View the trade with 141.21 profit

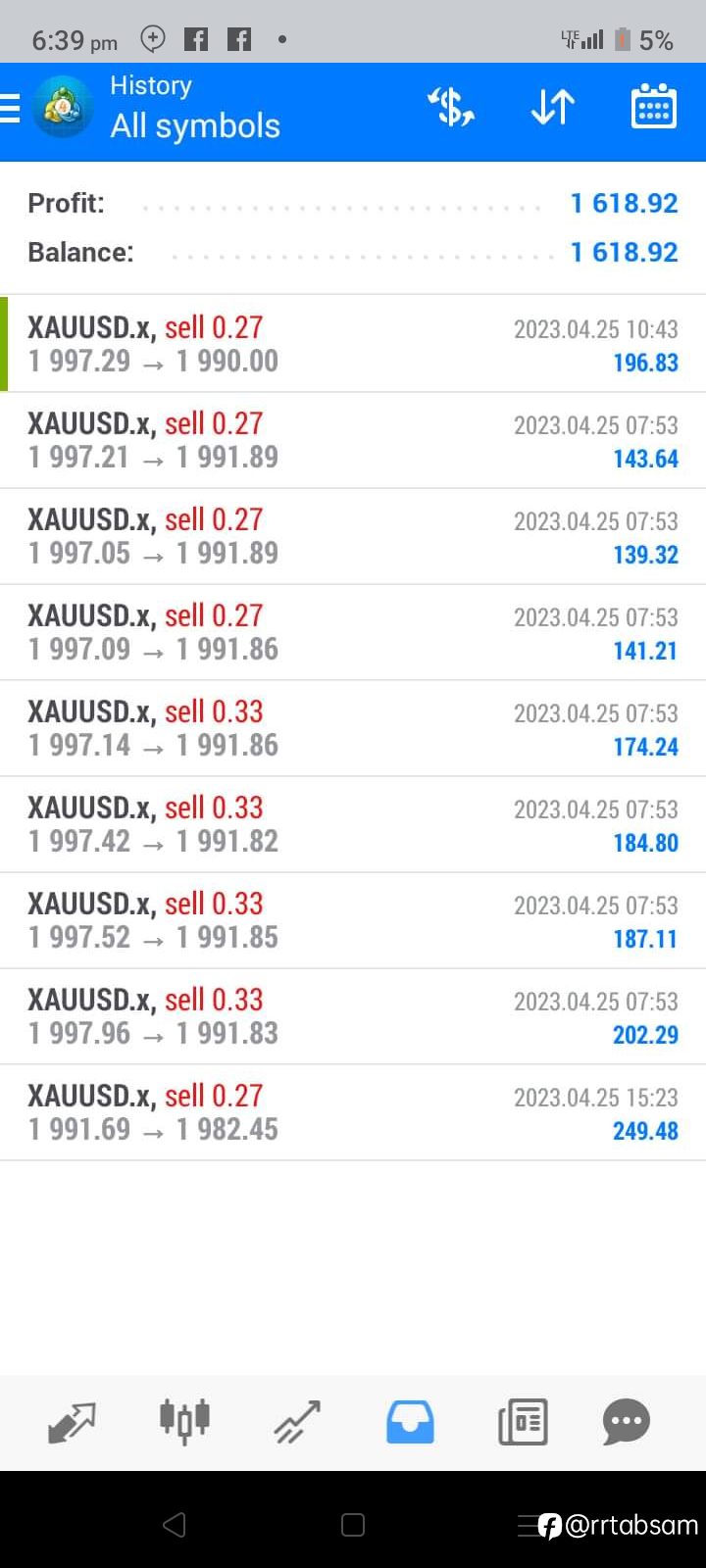[353, 632]
